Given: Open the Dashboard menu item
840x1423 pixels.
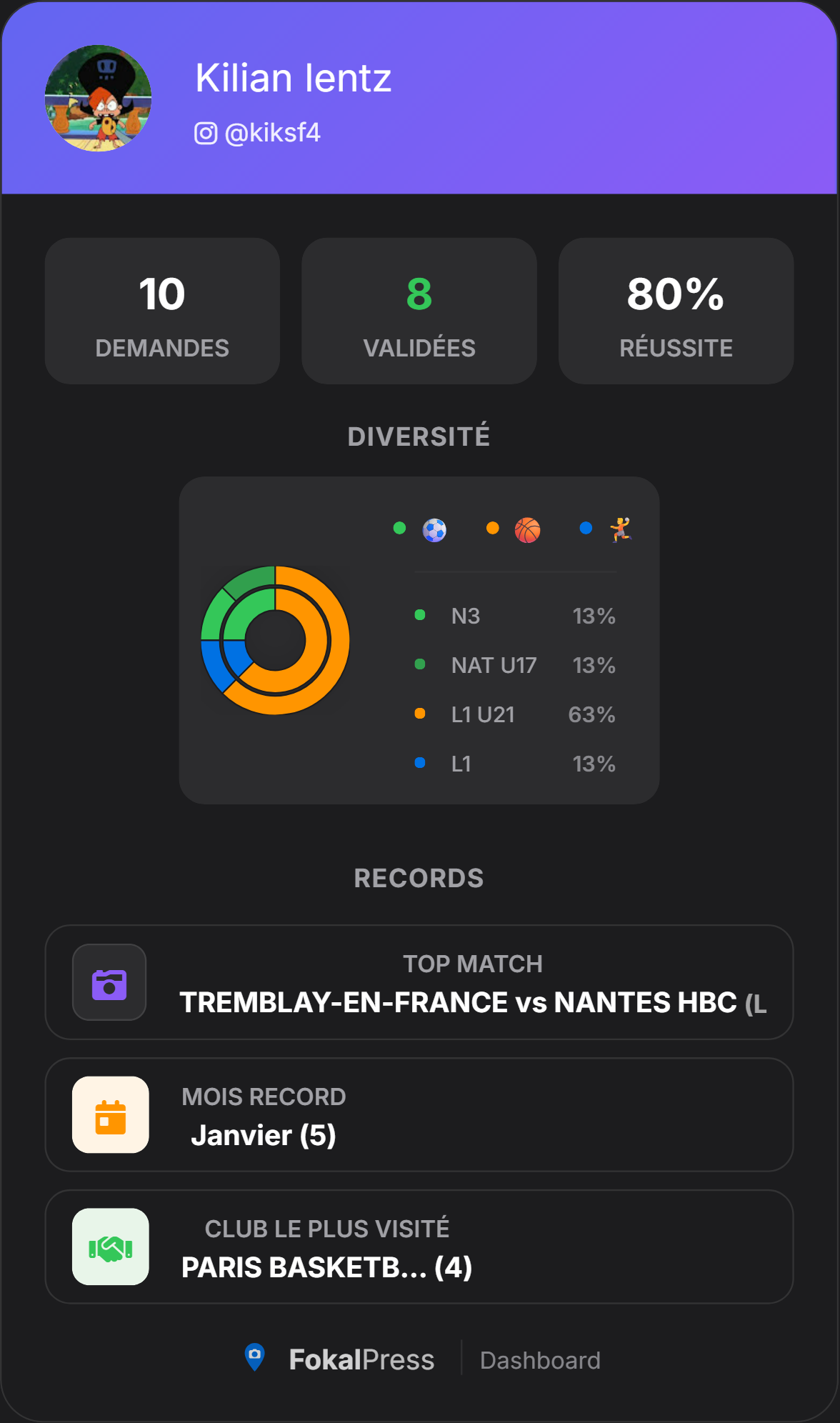Looking at the screenshot, I should click(x=541, y=1359).
